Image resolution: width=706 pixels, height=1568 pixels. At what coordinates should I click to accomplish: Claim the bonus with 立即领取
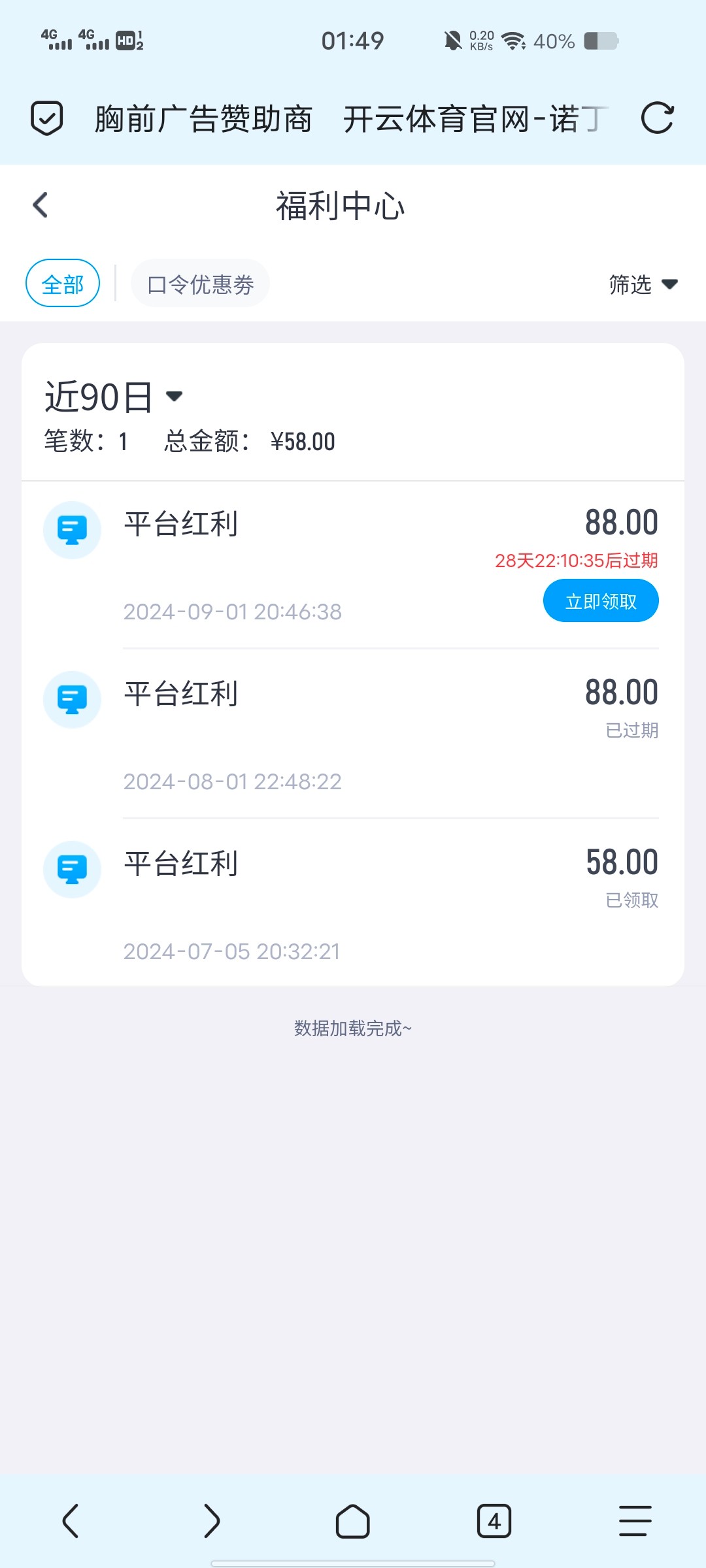601,600
